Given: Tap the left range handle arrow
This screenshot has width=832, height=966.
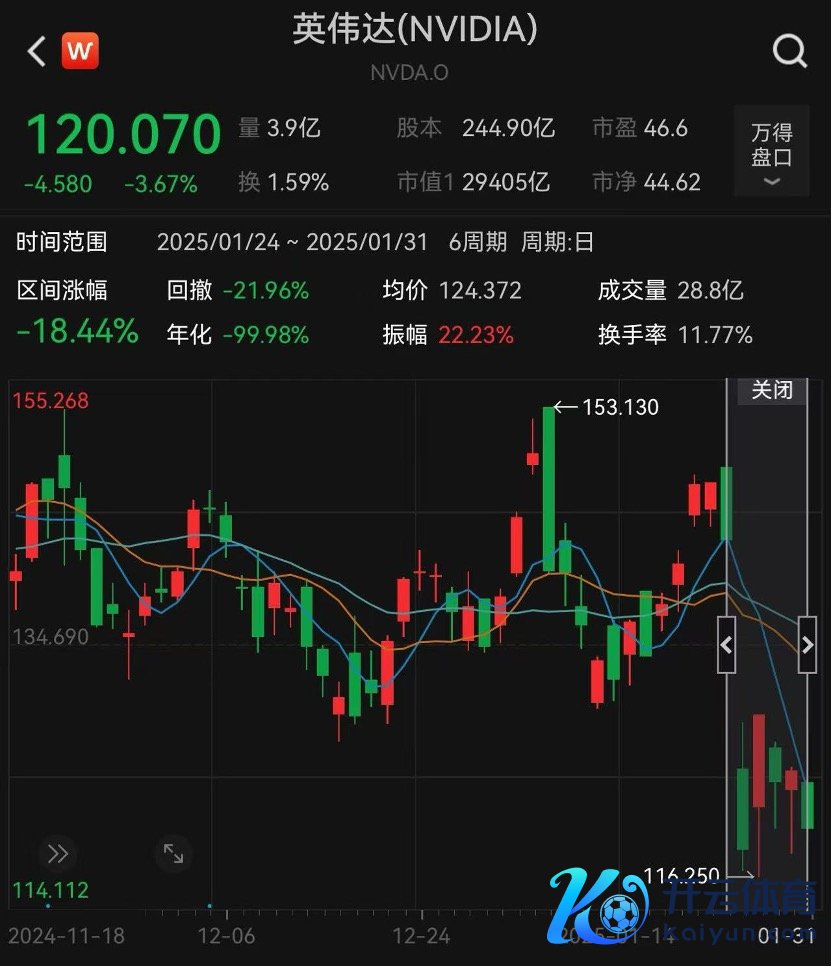Looking at the screenshot, I should click(x=727, y=646).
